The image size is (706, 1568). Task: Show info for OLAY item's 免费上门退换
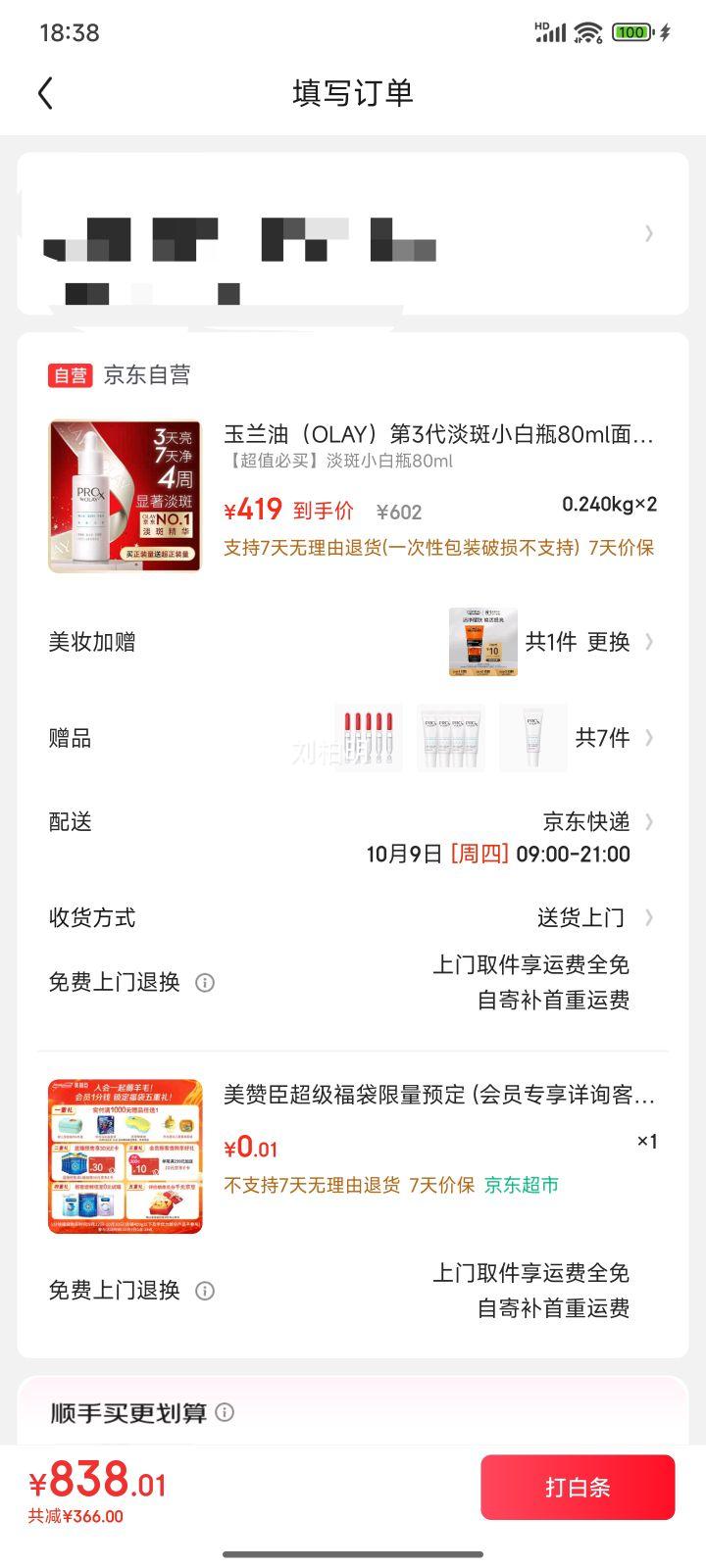coord(205,982)
